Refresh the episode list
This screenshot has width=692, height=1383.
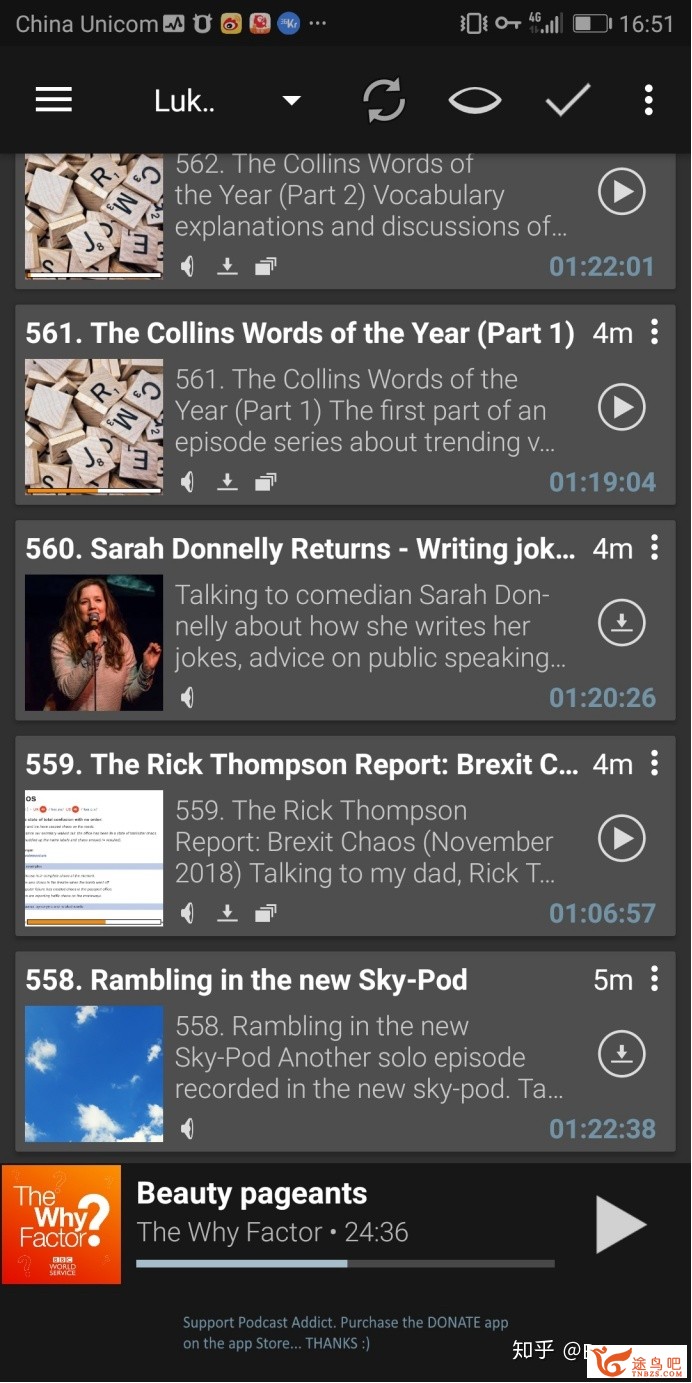pos(384,100)
